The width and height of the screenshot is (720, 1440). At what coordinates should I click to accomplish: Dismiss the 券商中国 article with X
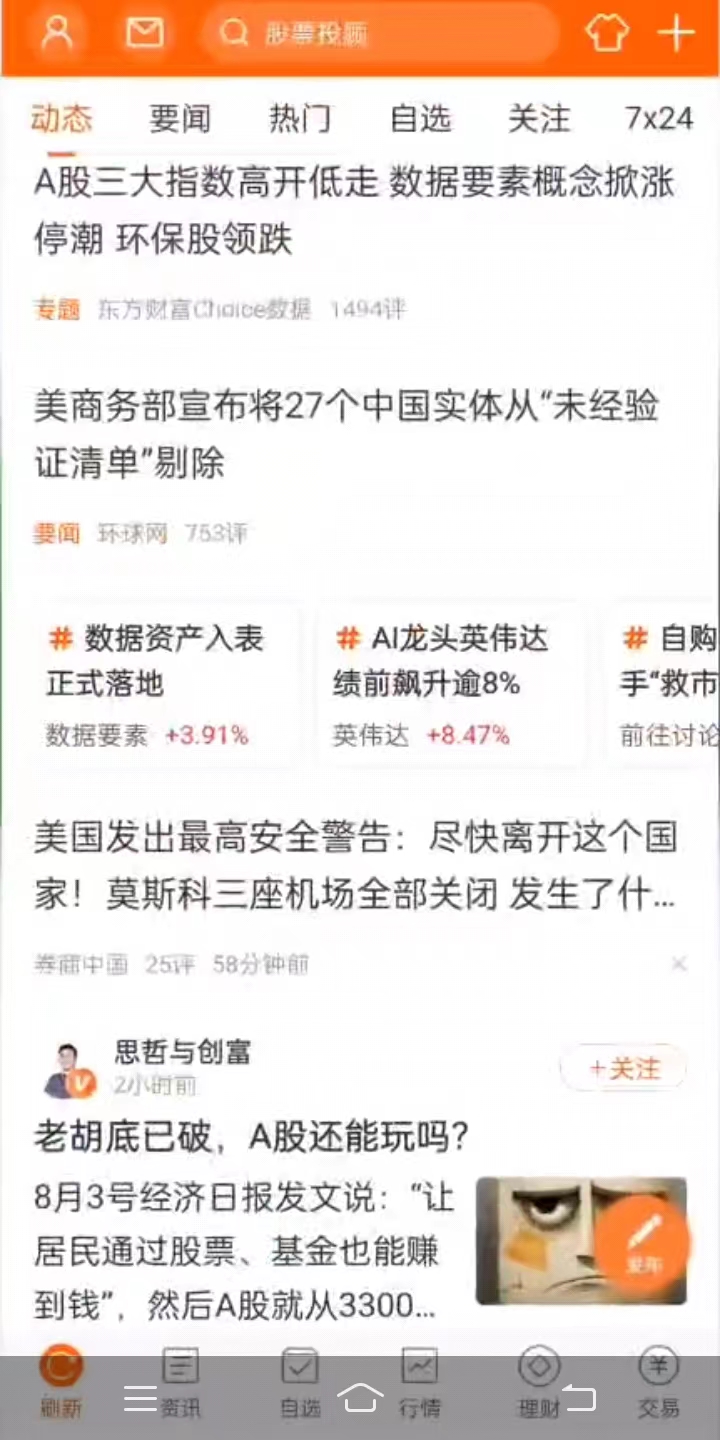[679, 964]
